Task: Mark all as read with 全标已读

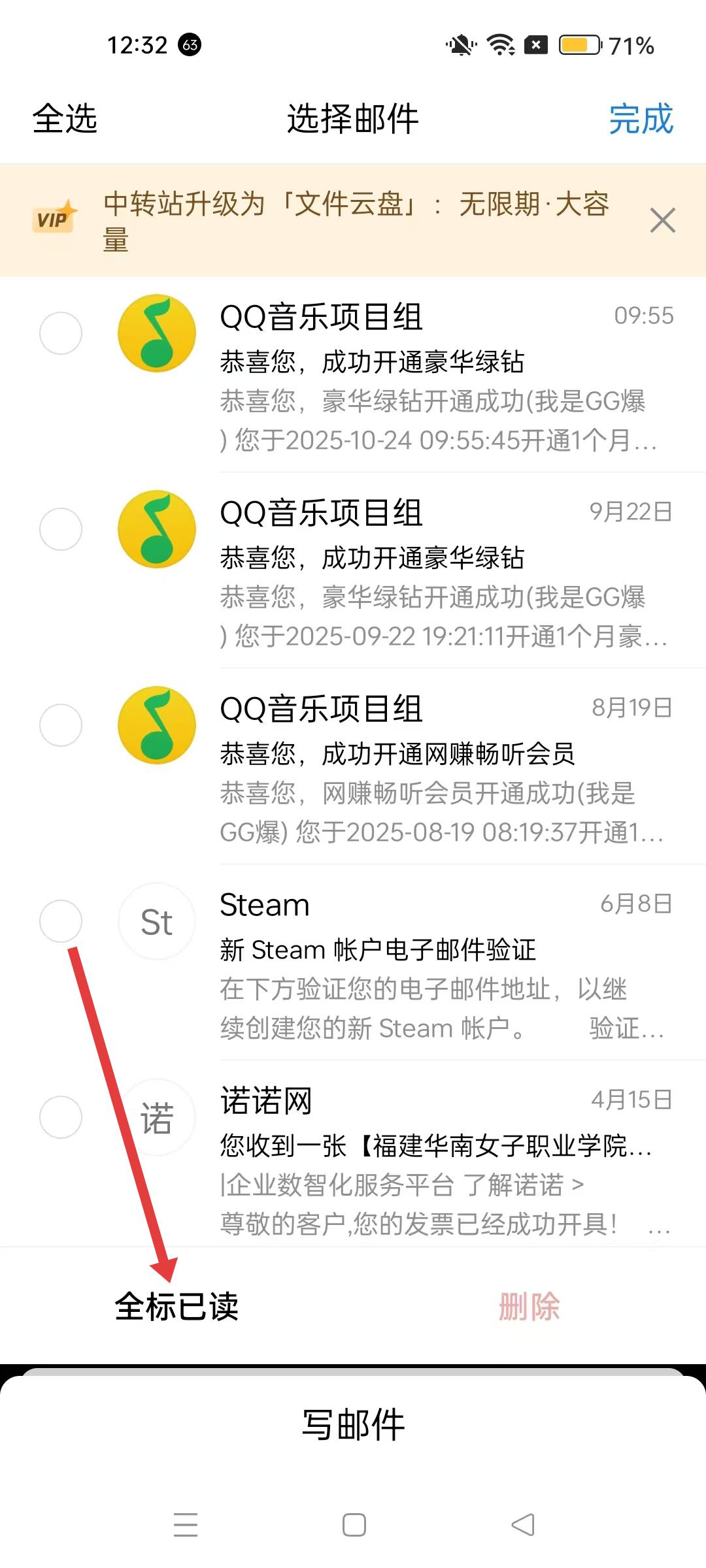Action: click(176, 1307)
